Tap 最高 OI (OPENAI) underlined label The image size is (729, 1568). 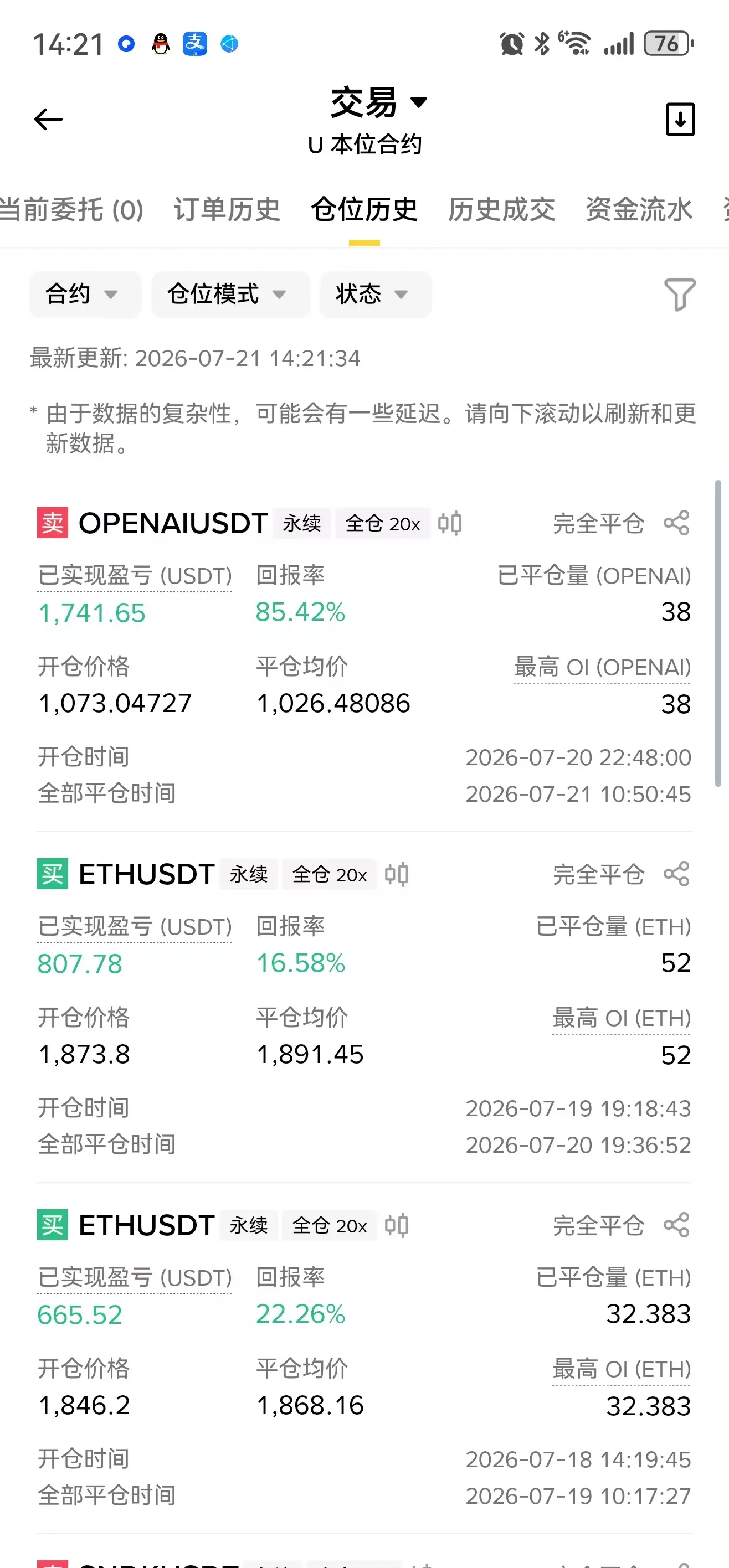[602, 667]
